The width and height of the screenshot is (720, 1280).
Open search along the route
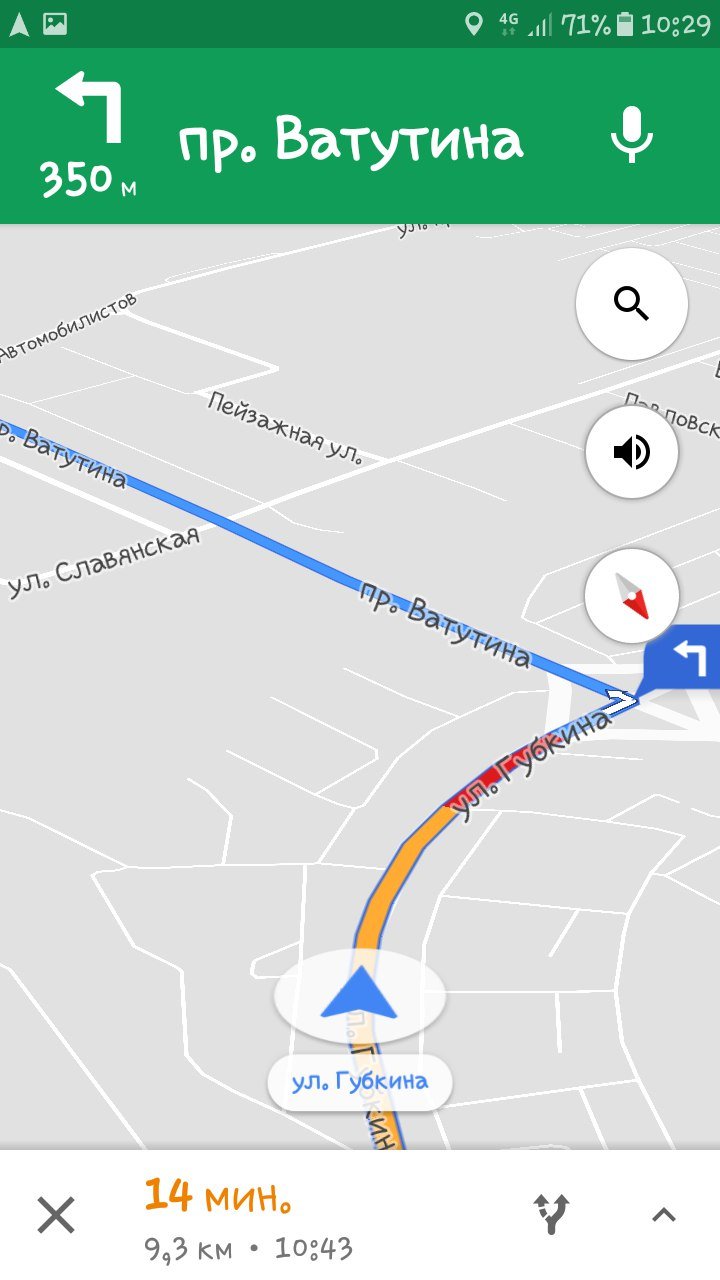click(631, 303)
